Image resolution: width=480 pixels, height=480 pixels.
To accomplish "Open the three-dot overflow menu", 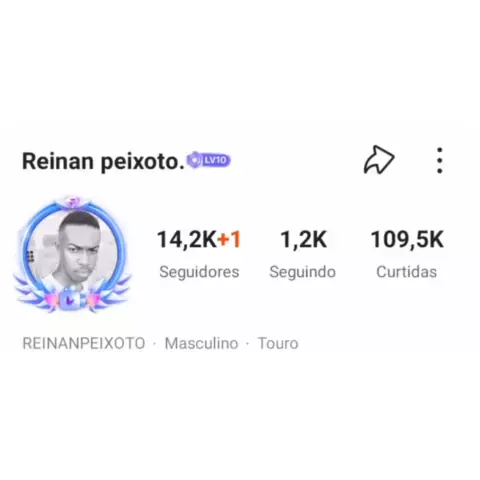I will coord(440,160).
